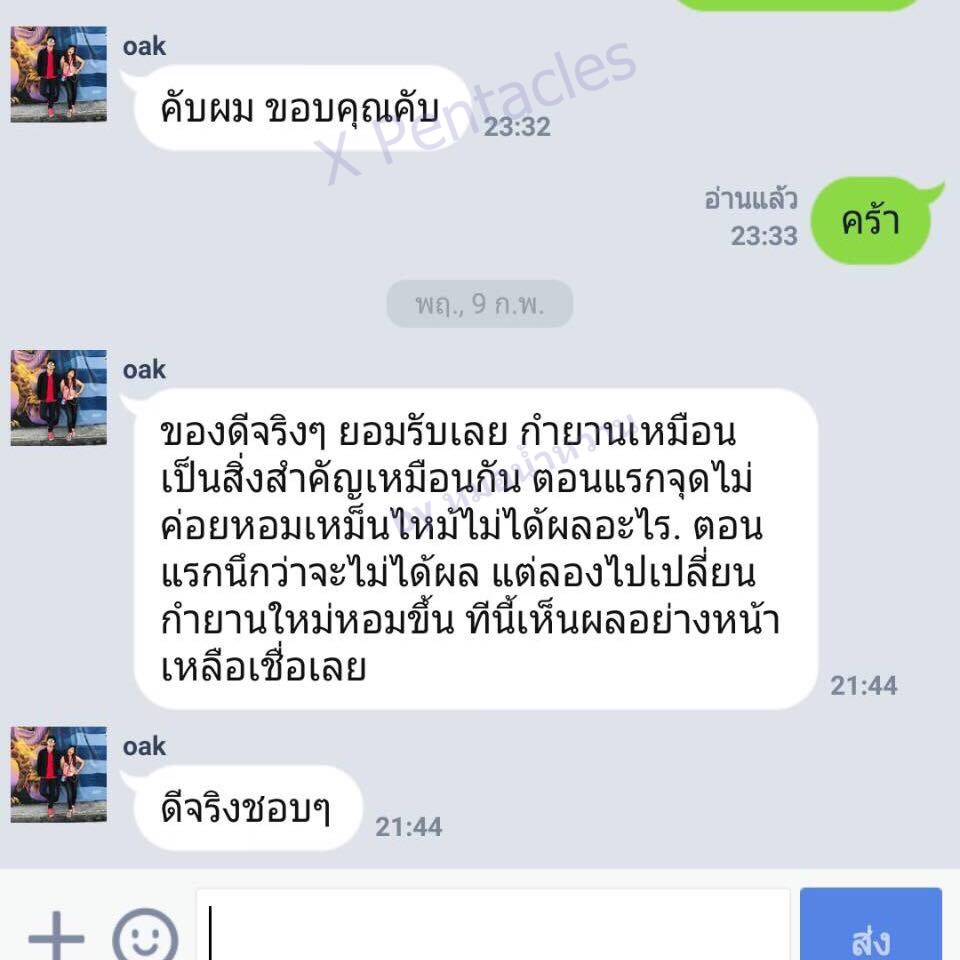Open oak's avatar beside คับผม ขอบคุณคับ message
Screen dimensions: 960x960
pyautogui.click(x=59, y=75)
